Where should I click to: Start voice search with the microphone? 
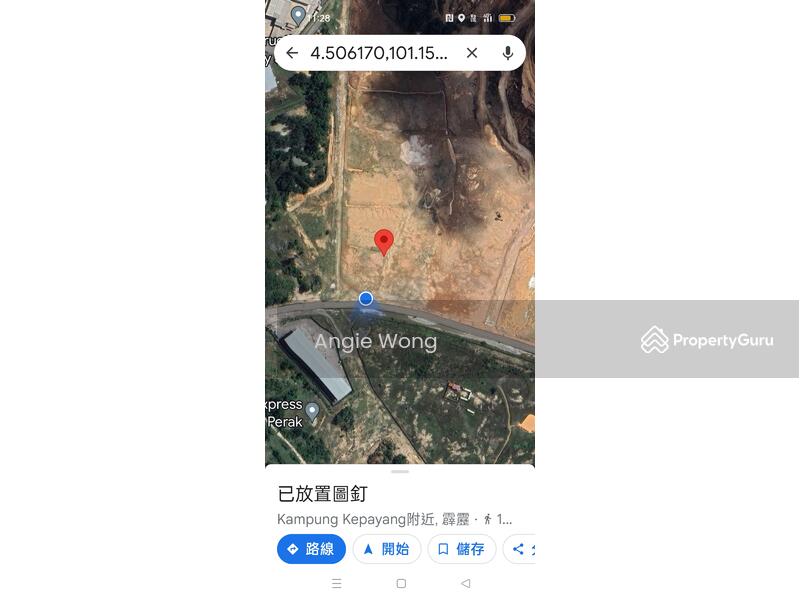[508, 53]
